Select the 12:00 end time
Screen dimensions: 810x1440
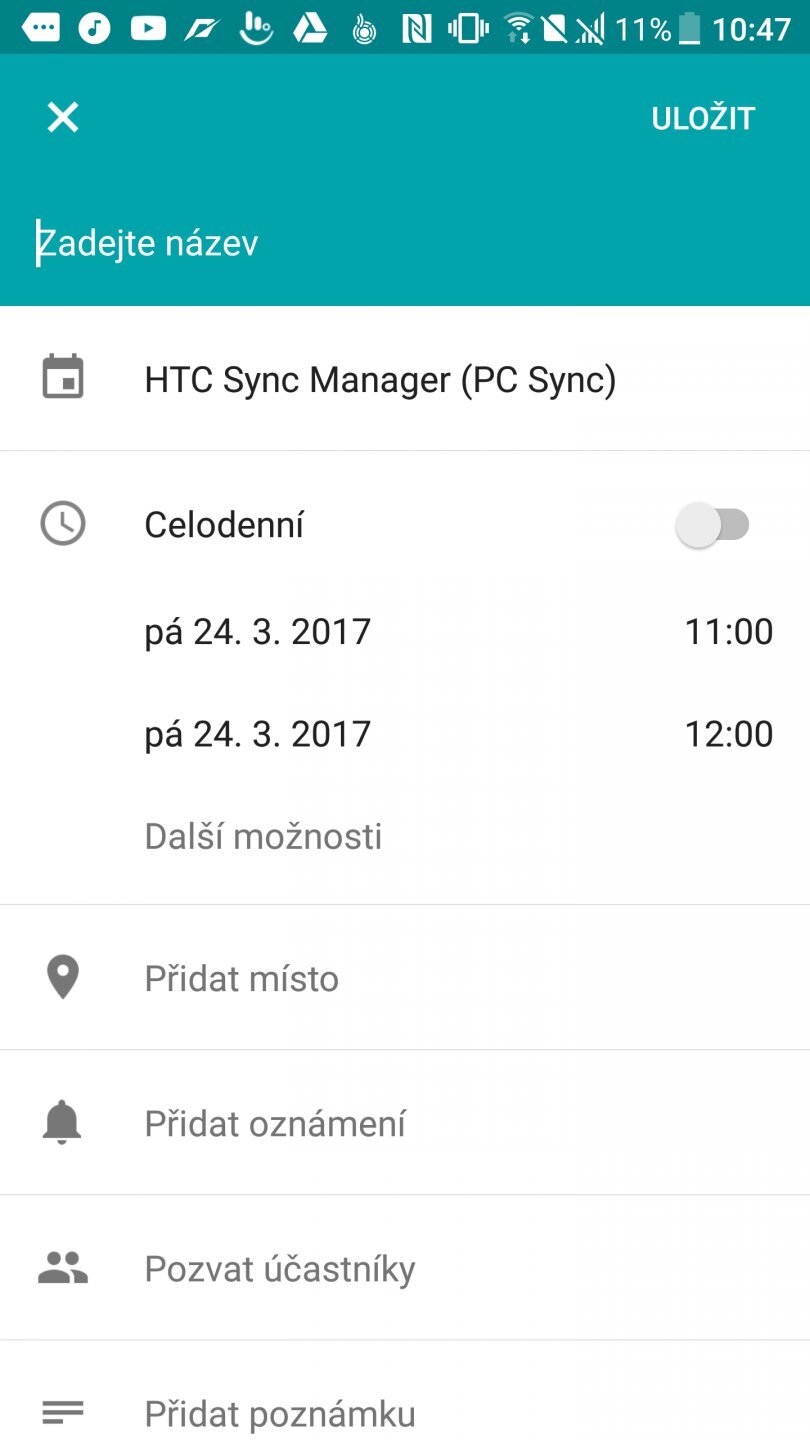coord(728,733)
